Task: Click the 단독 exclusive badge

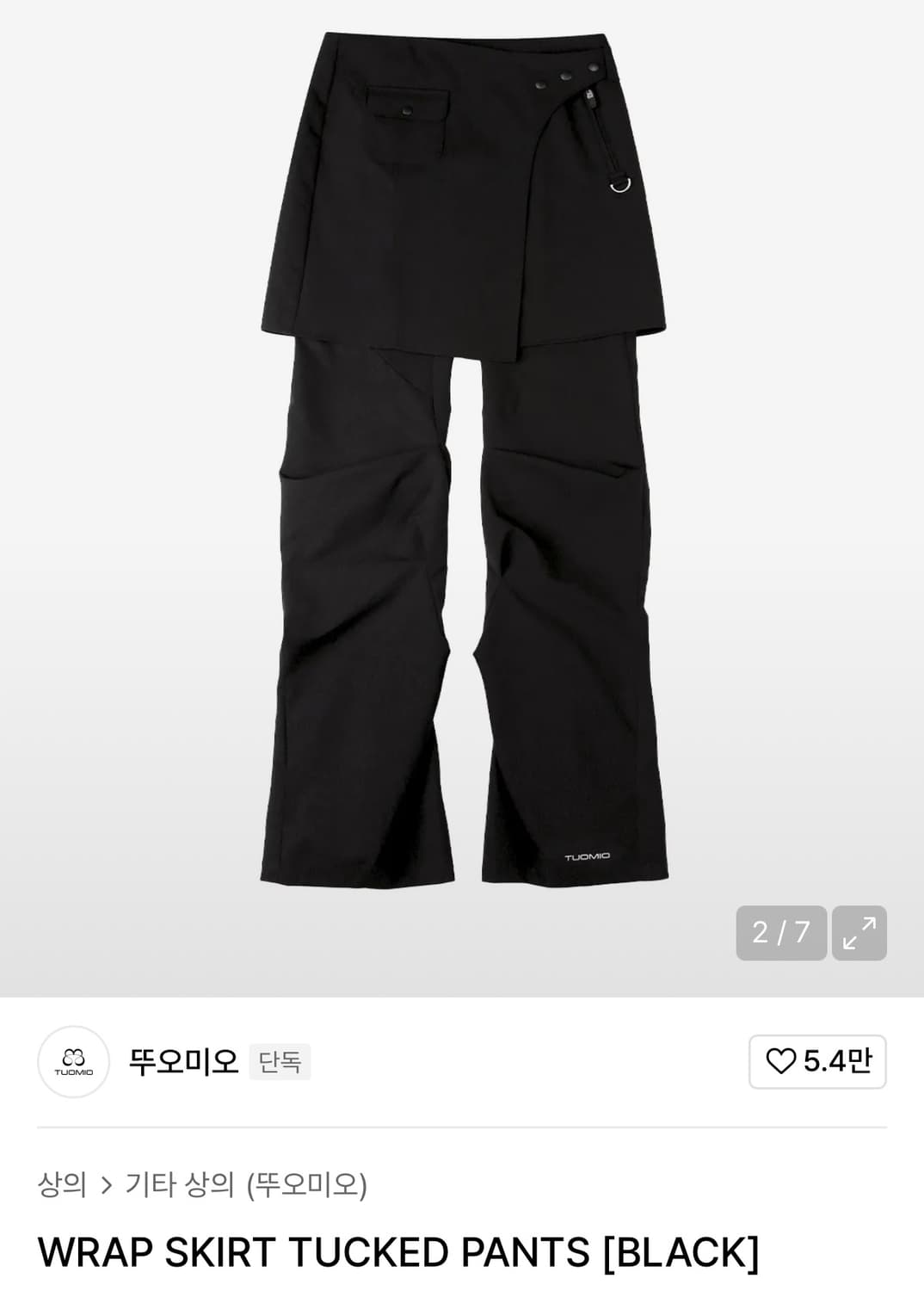Action: [x=277, y=1063]
